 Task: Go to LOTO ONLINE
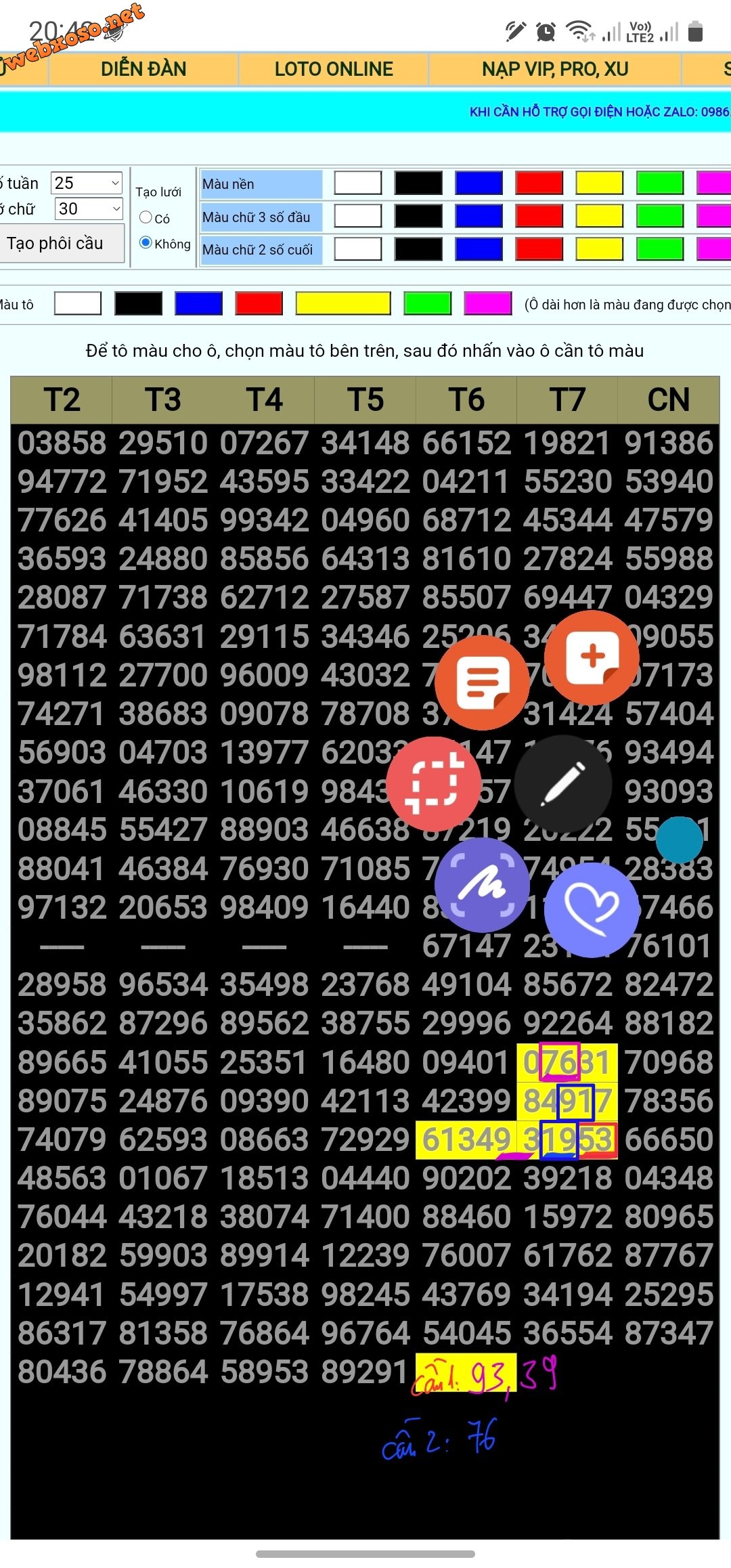(334, 69)
